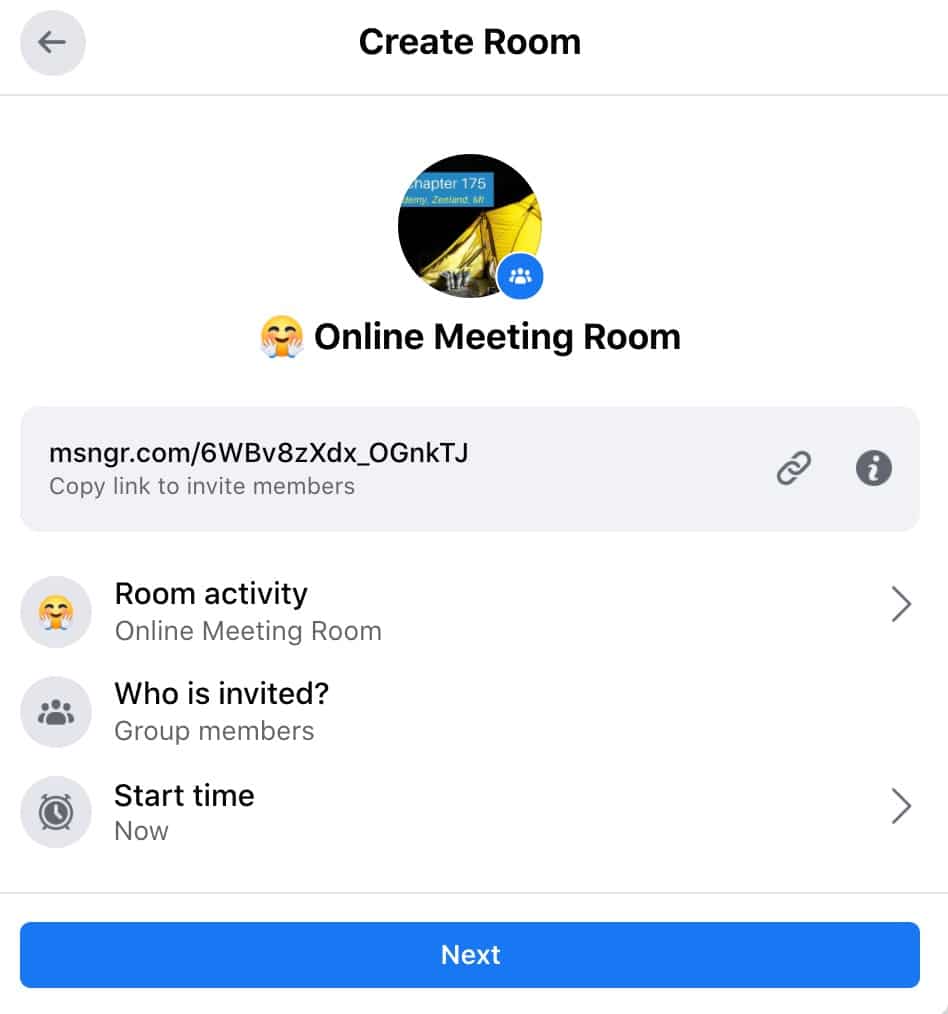
Task: Open Room activity settings
Action: [x=469, y=610]
